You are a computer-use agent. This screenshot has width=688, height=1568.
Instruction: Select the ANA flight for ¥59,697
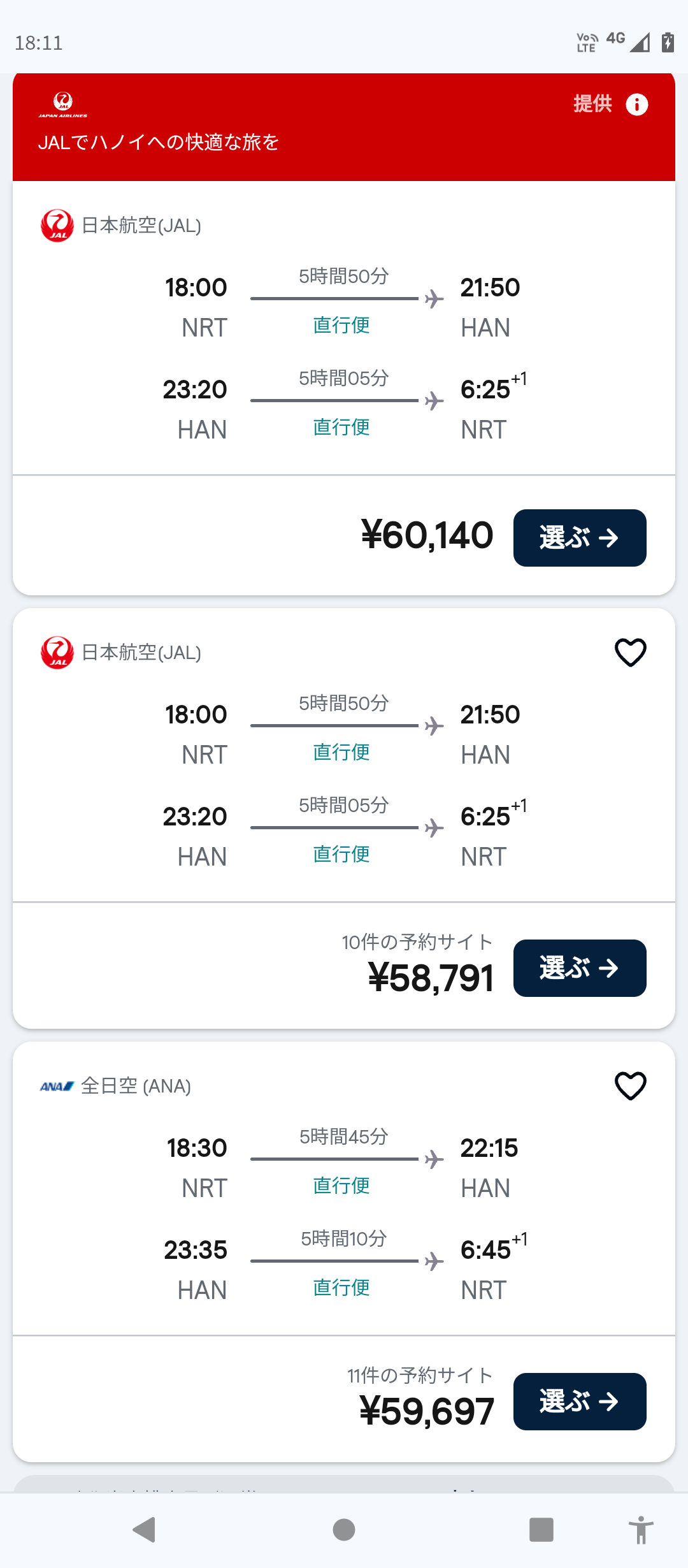pos(579,1402)
